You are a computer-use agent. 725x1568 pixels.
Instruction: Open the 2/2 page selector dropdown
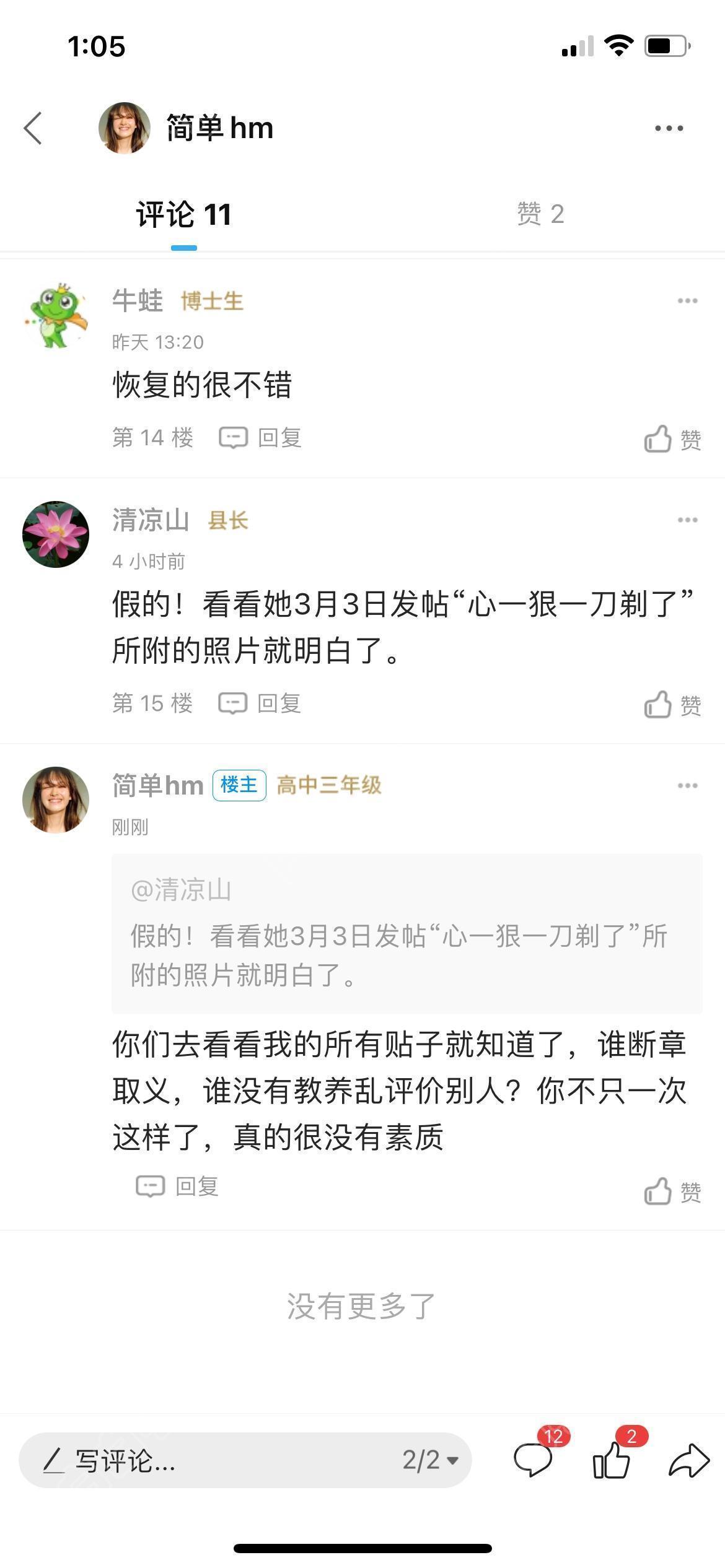coord(430,1460)
